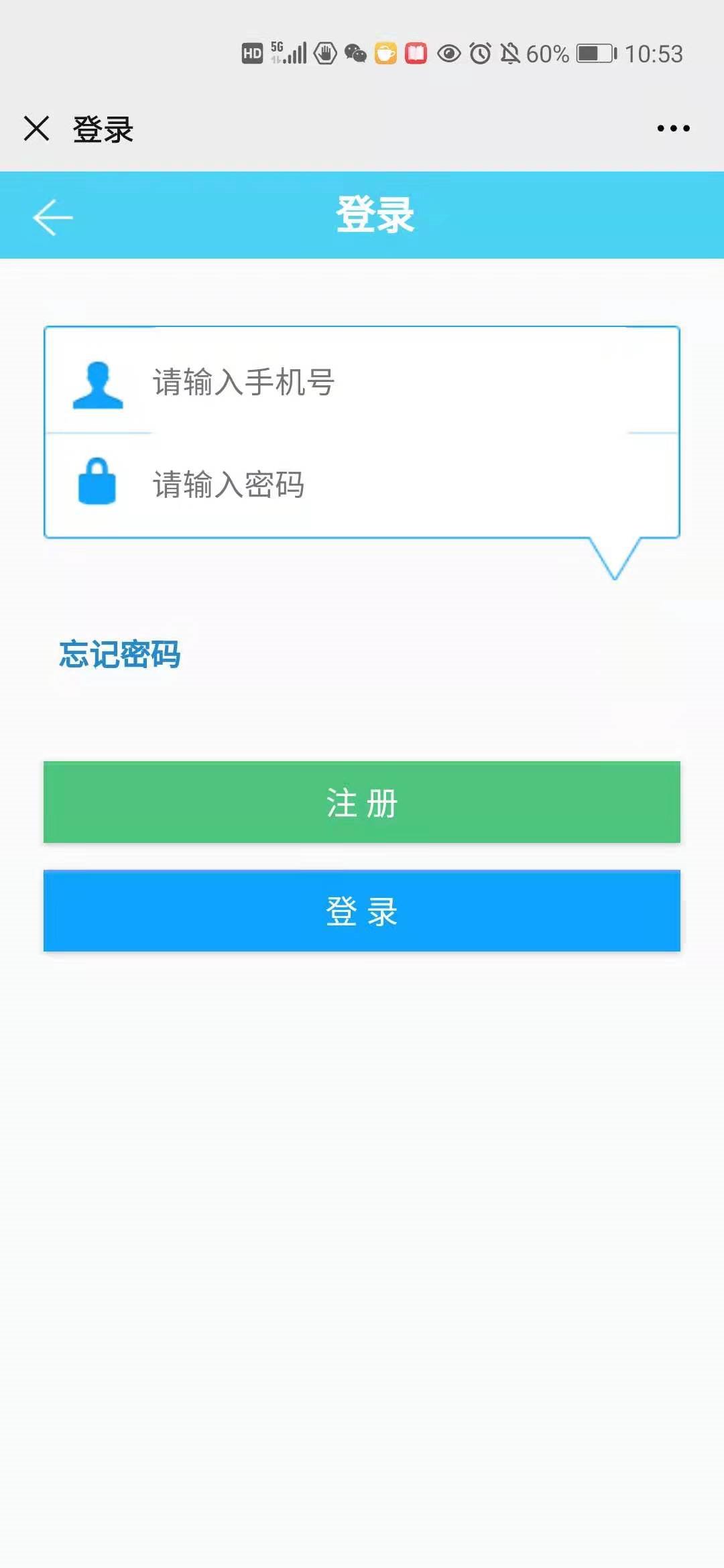Close the login webview with X

tap(36, 128)
